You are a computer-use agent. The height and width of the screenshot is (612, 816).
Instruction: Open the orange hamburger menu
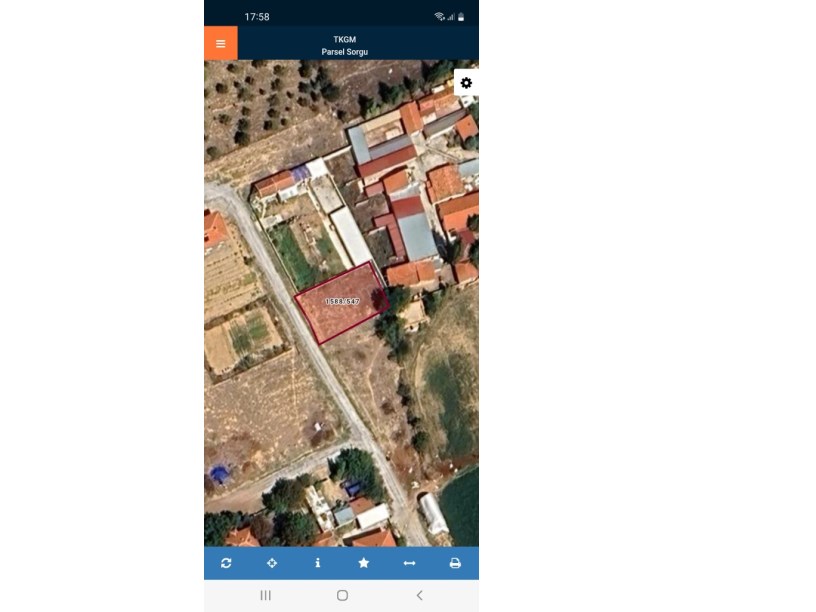[x=221, y=44]
